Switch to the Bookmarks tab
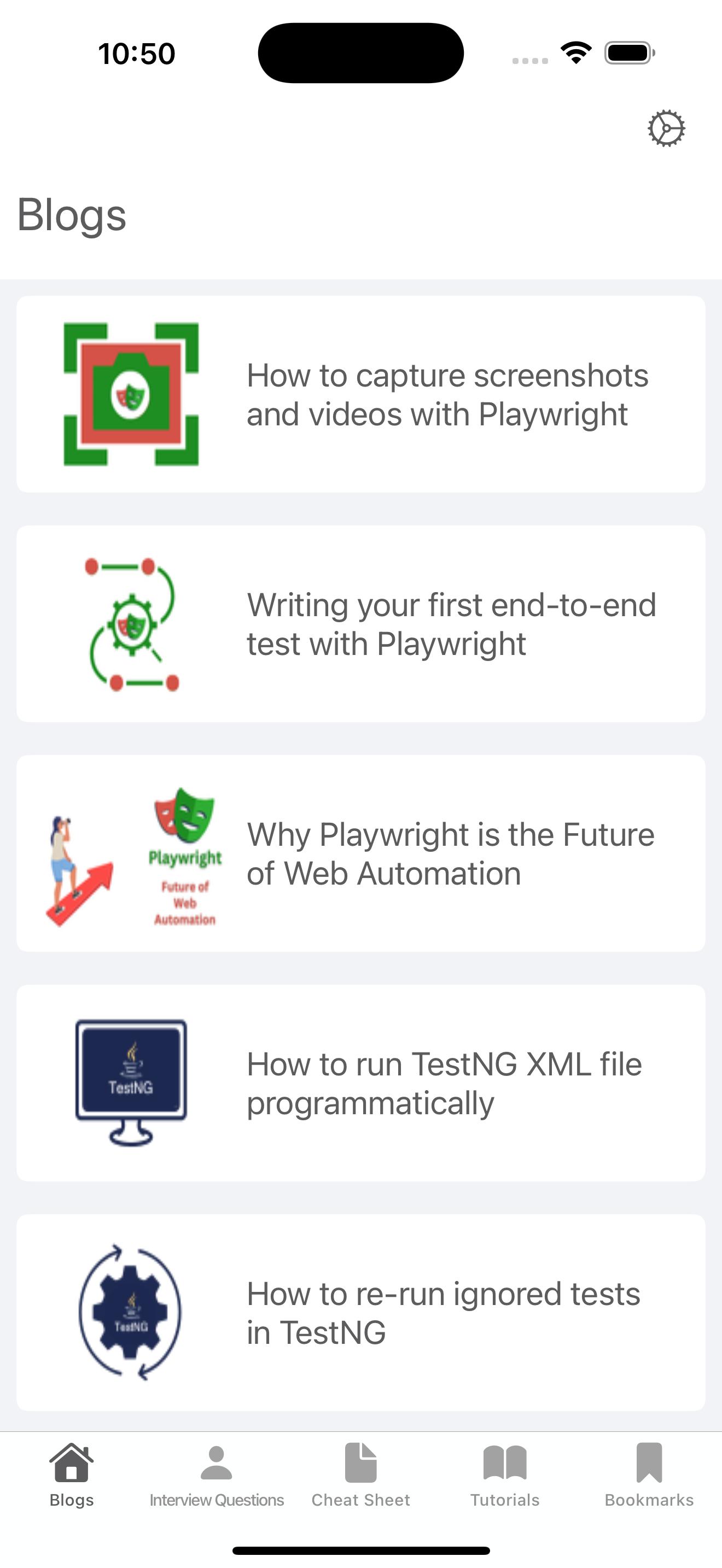 point(649,1479)
